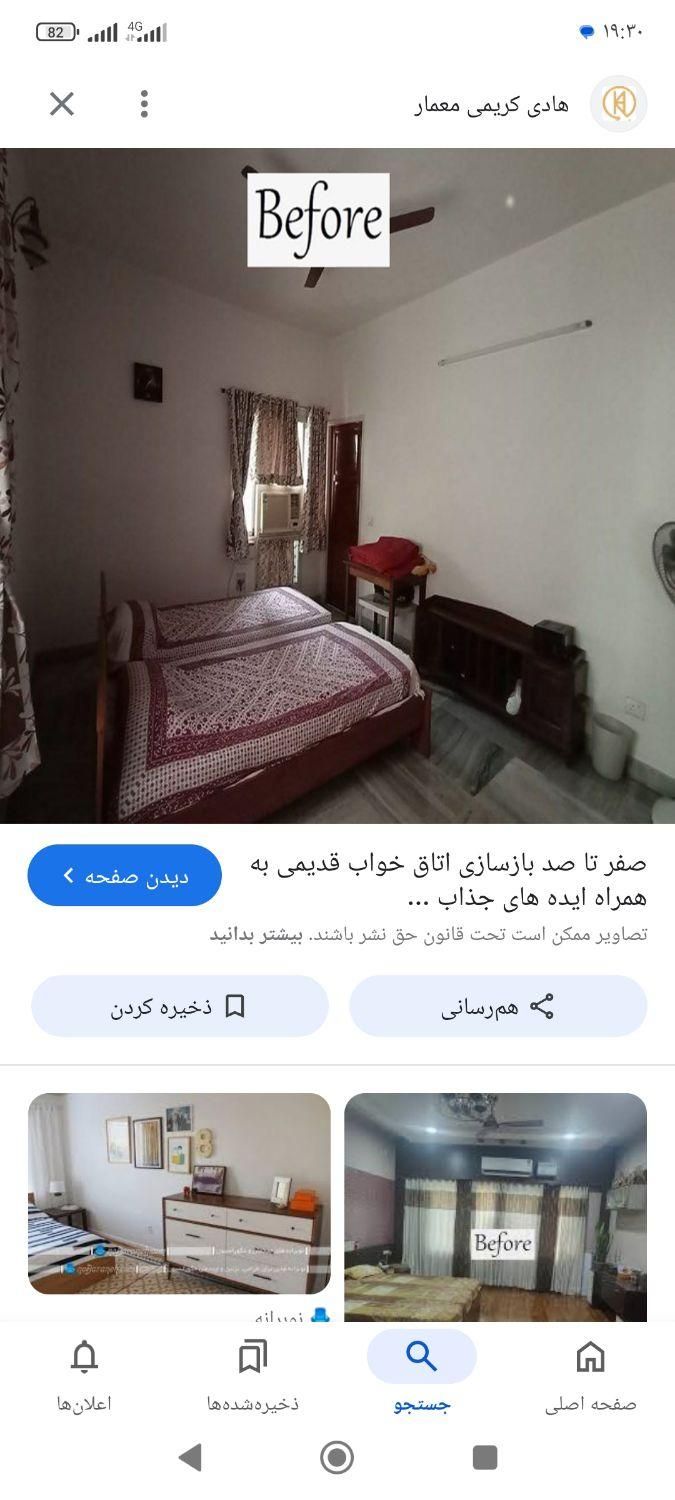Share via هم‌رسانی button

[498, 1006]
